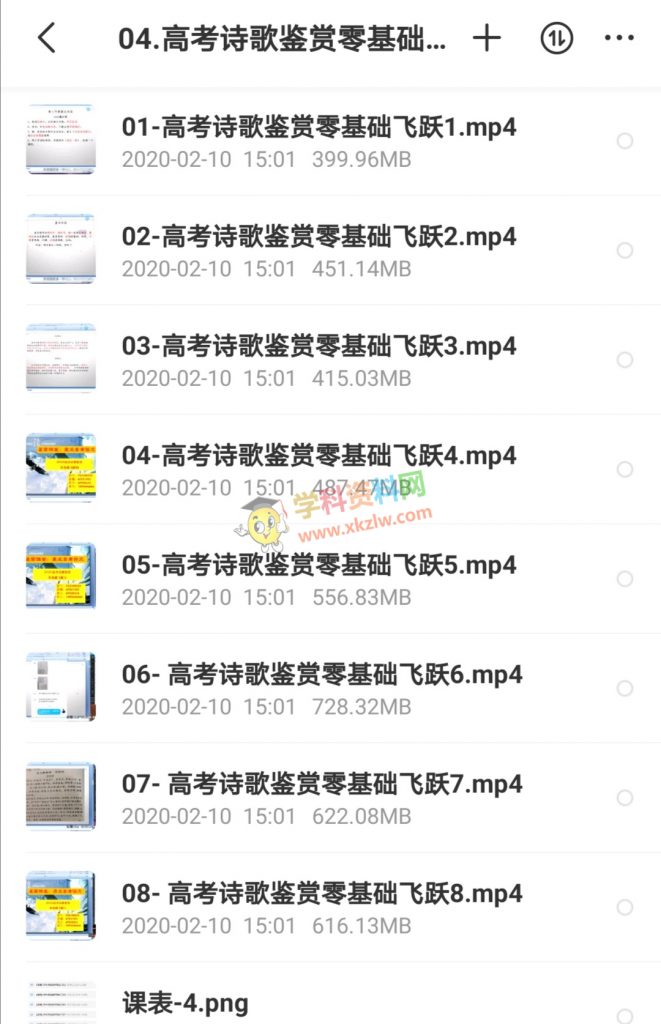Select the checkbox for 飞跃5.mp4
Image resolution: width=661 pixels, height=1024 pixels.
point(625,579)
